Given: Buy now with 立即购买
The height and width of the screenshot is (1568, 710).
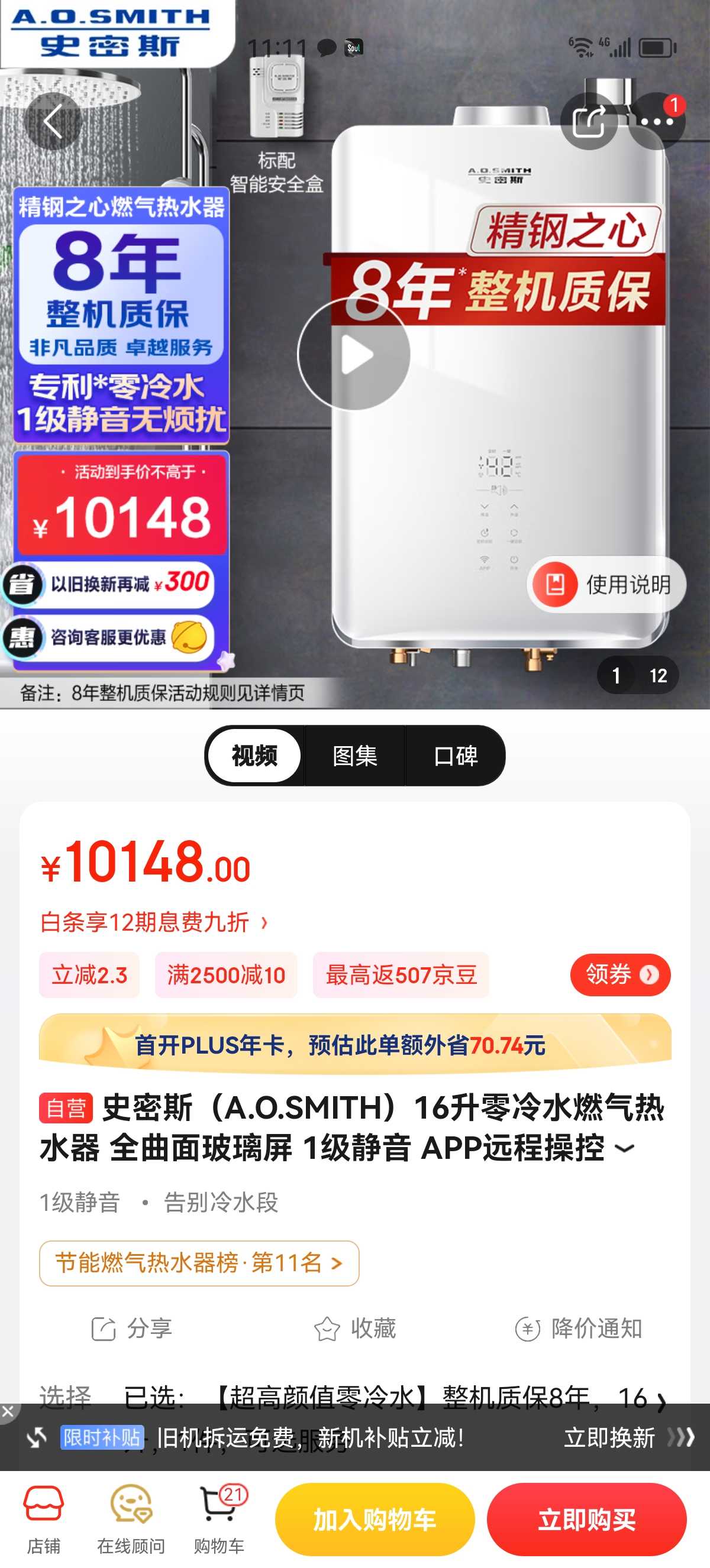Looking at the screenshot, I should 586,1520.
